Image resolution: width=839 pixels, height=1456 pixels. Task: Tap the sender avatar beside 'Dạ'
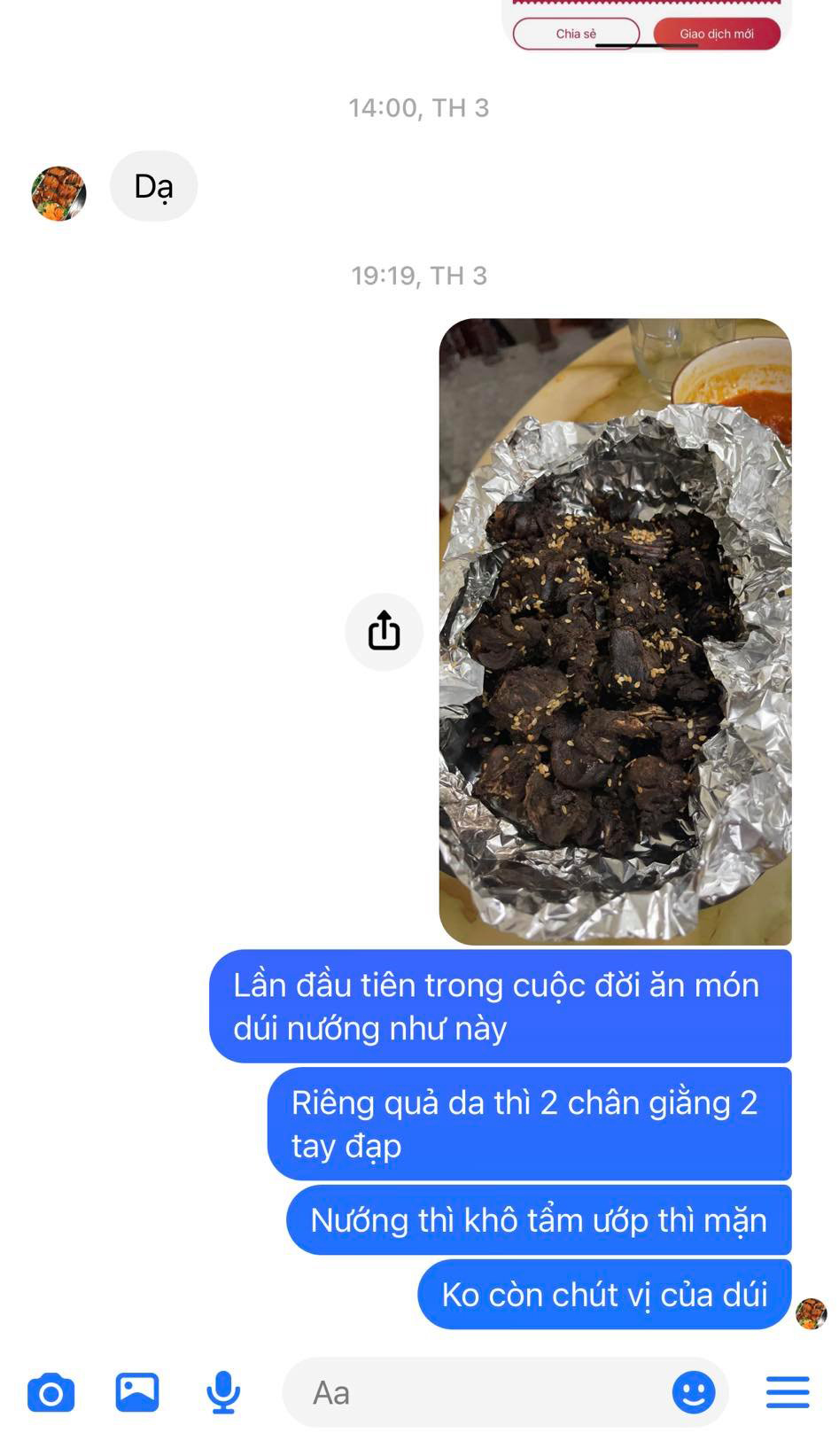click(58, 193)
